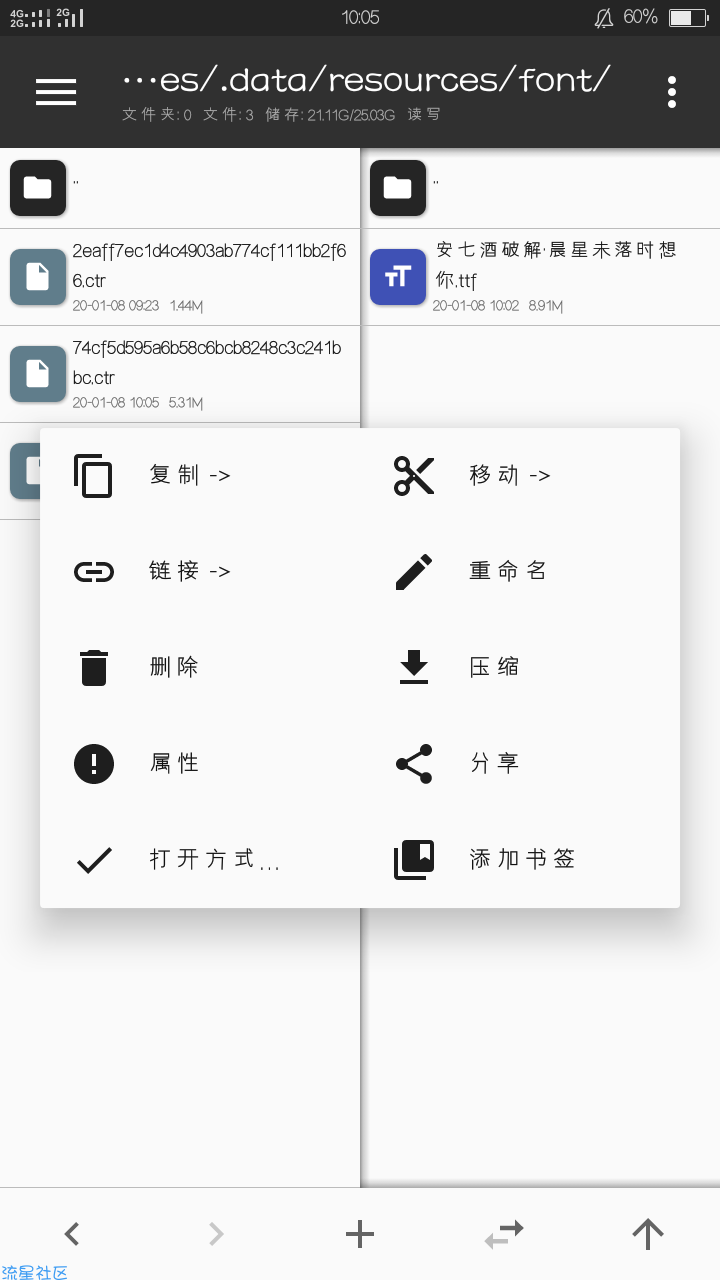Tap 重命名 to rename the file
720x1280 pixels.
tap(508, 571)
